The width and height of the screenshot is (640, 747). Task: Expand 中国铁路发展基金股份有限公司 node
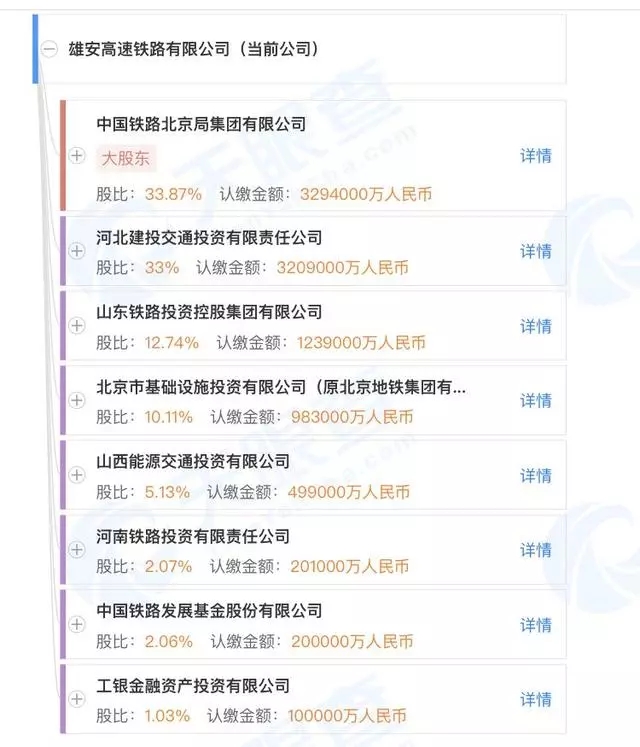coord(77,624)
